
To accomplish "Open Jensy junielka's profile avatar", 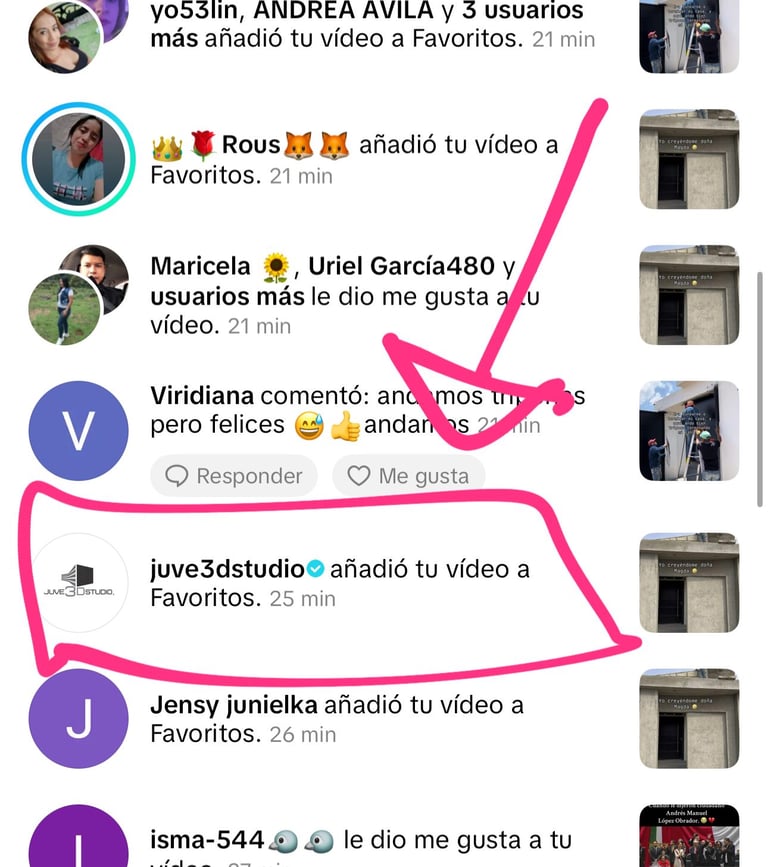I will pos(79,719).
